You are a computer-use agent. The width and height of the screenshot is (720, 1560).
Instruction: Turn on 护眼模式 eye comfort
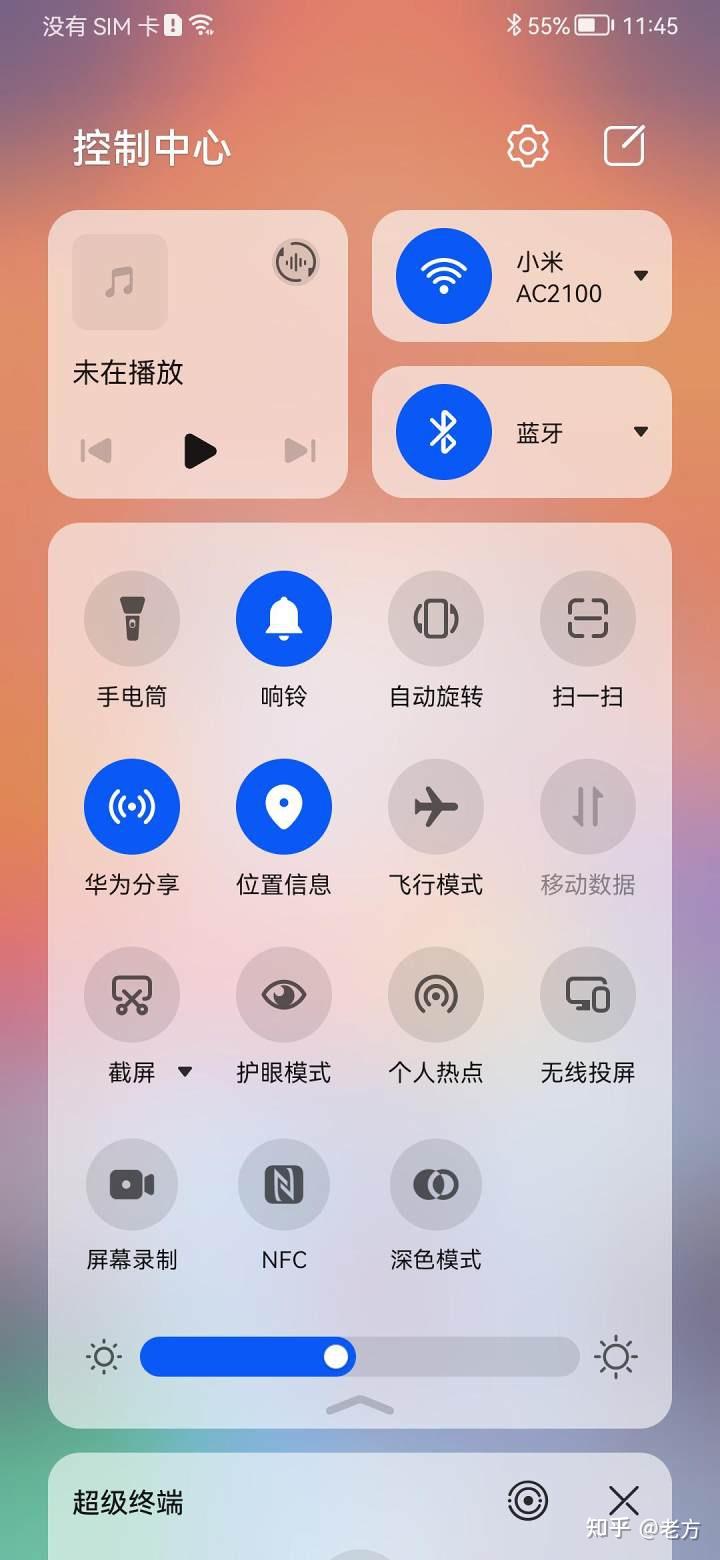[284, 994]
